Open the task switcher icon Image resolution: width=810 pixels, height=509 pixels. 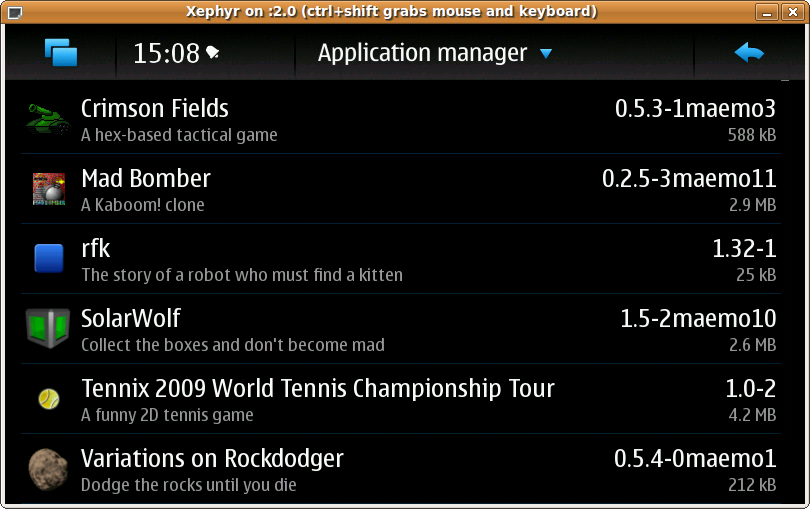coord(60,52)
